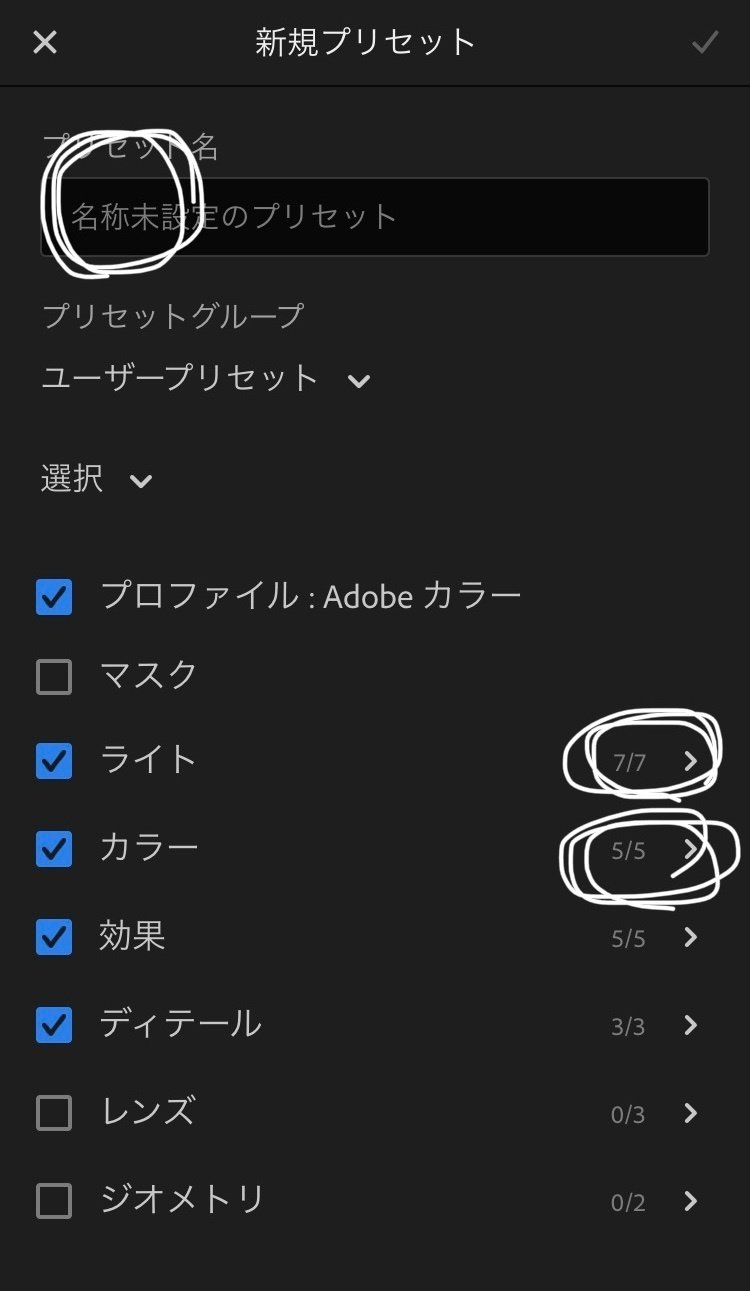This screenshot has height=1291, width=750.
Task: Uncheck the ディテール checkbox
Action: click(x=54, y=1025)
